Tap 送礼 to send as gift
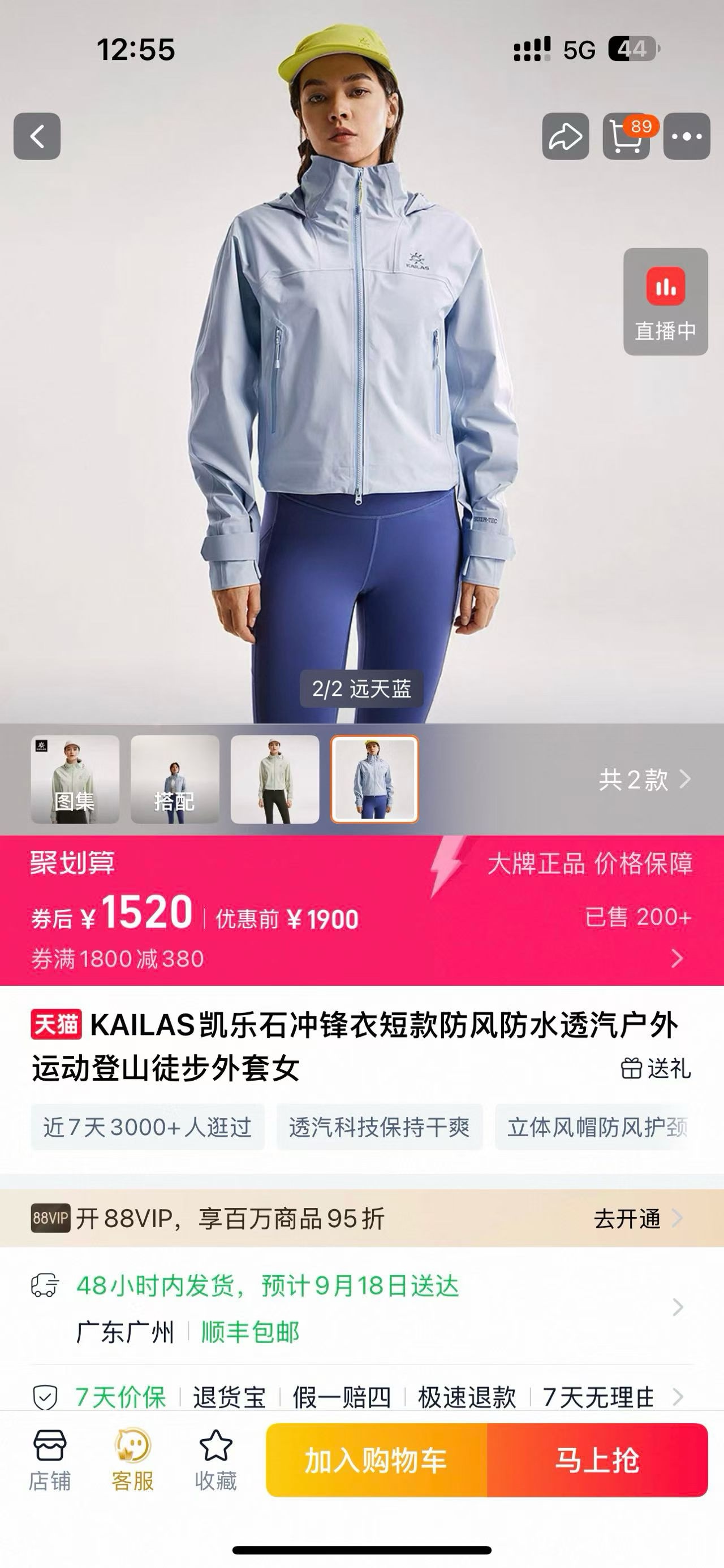Screen dimensions: 724x1568 pyautogui.click(x=656, y=1068)
